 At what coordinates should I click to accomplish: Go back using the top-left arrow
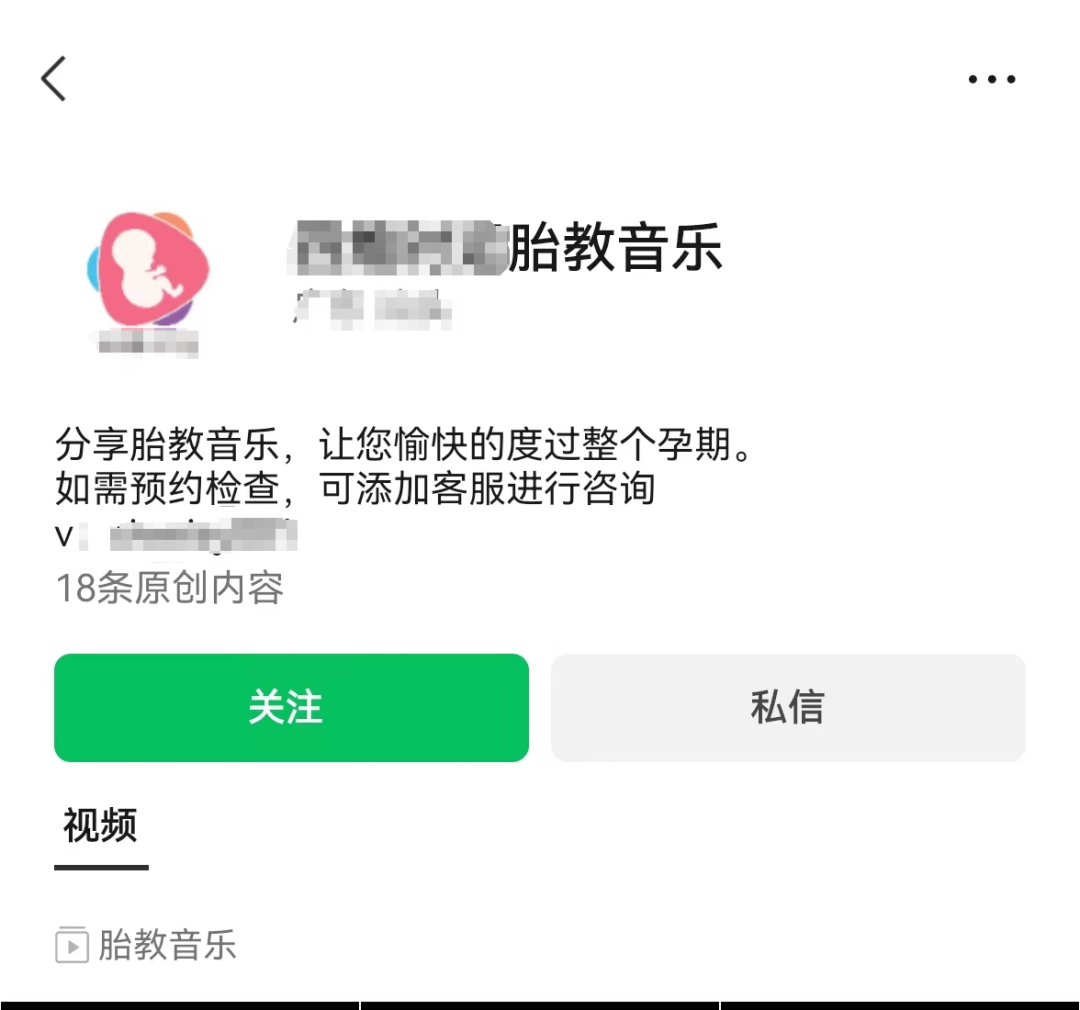[54, 79]
